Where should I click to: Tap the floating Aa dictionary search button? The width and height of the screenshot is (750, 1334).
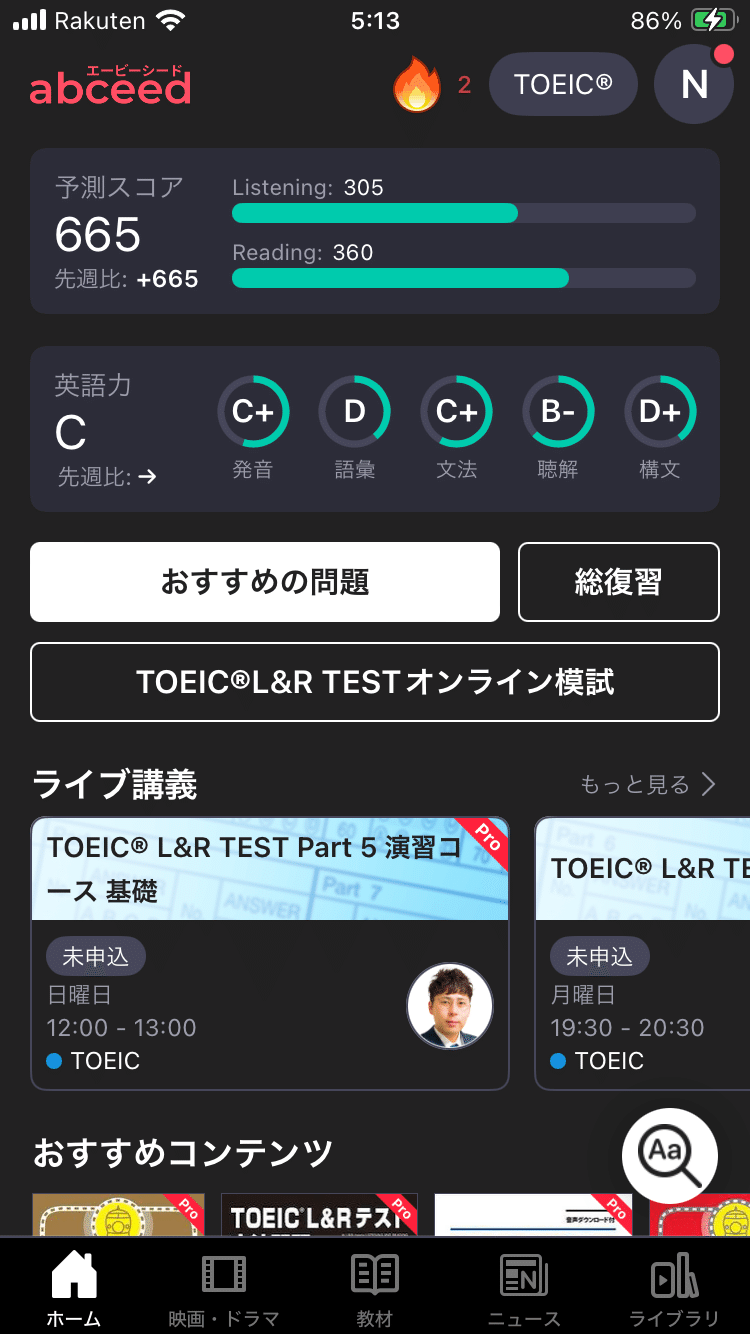click(670, 1155)
